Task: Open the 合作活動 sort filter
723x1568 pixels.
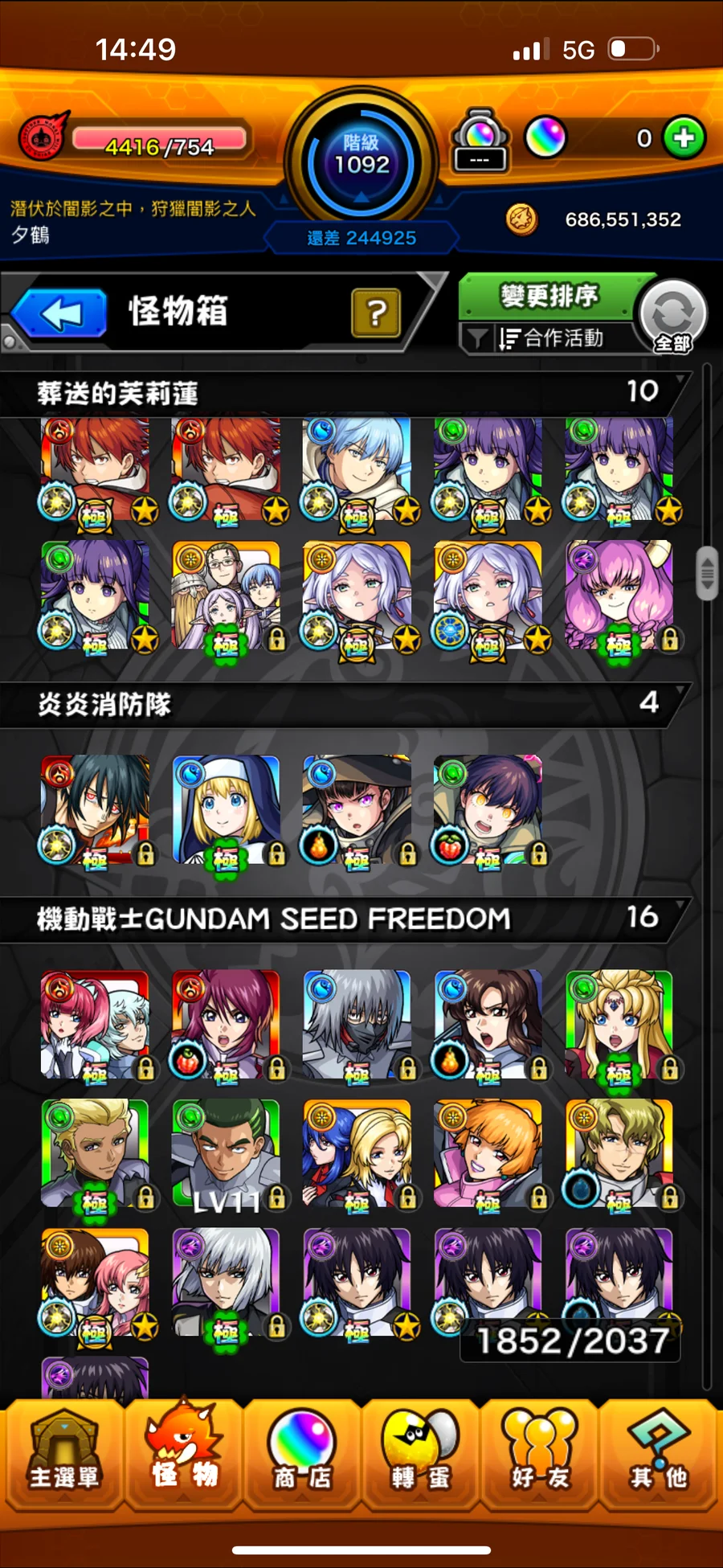Action: point(549,338)
